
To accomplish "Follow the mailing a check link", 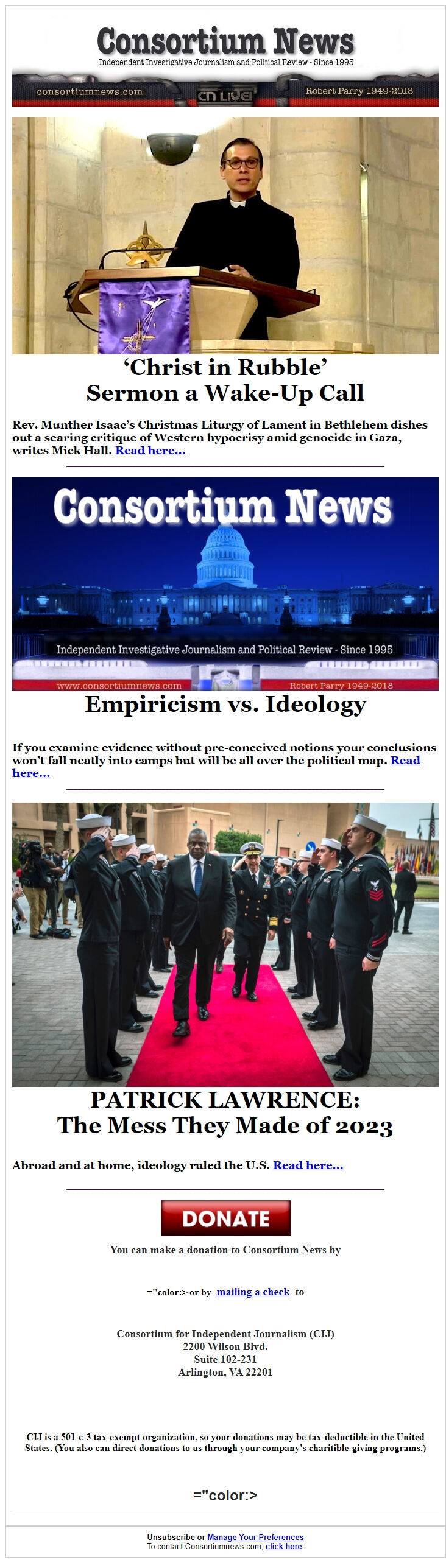I will point(253,1292).
